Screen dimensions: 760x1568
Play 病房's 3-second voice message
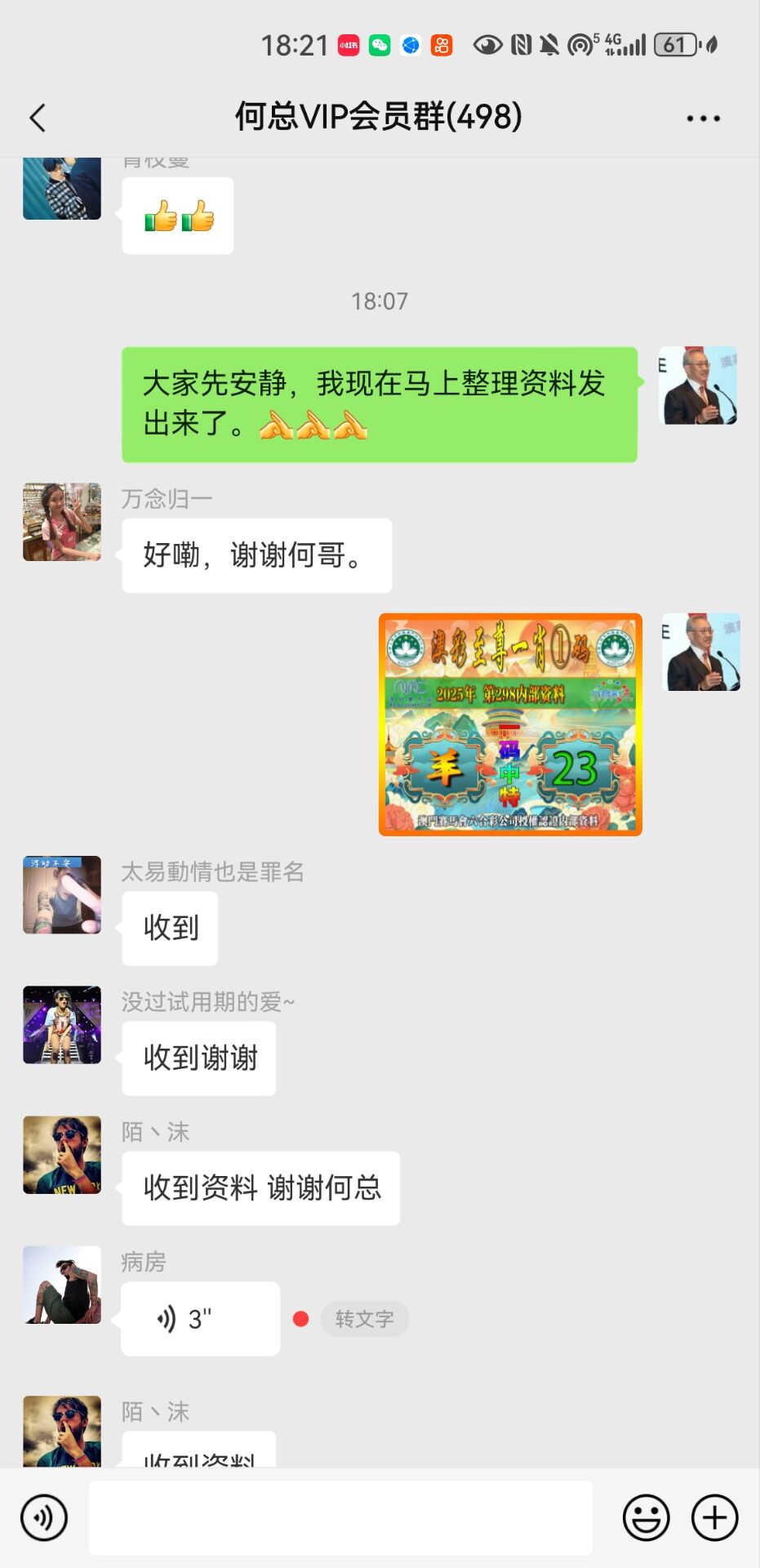pos(200,1319)
